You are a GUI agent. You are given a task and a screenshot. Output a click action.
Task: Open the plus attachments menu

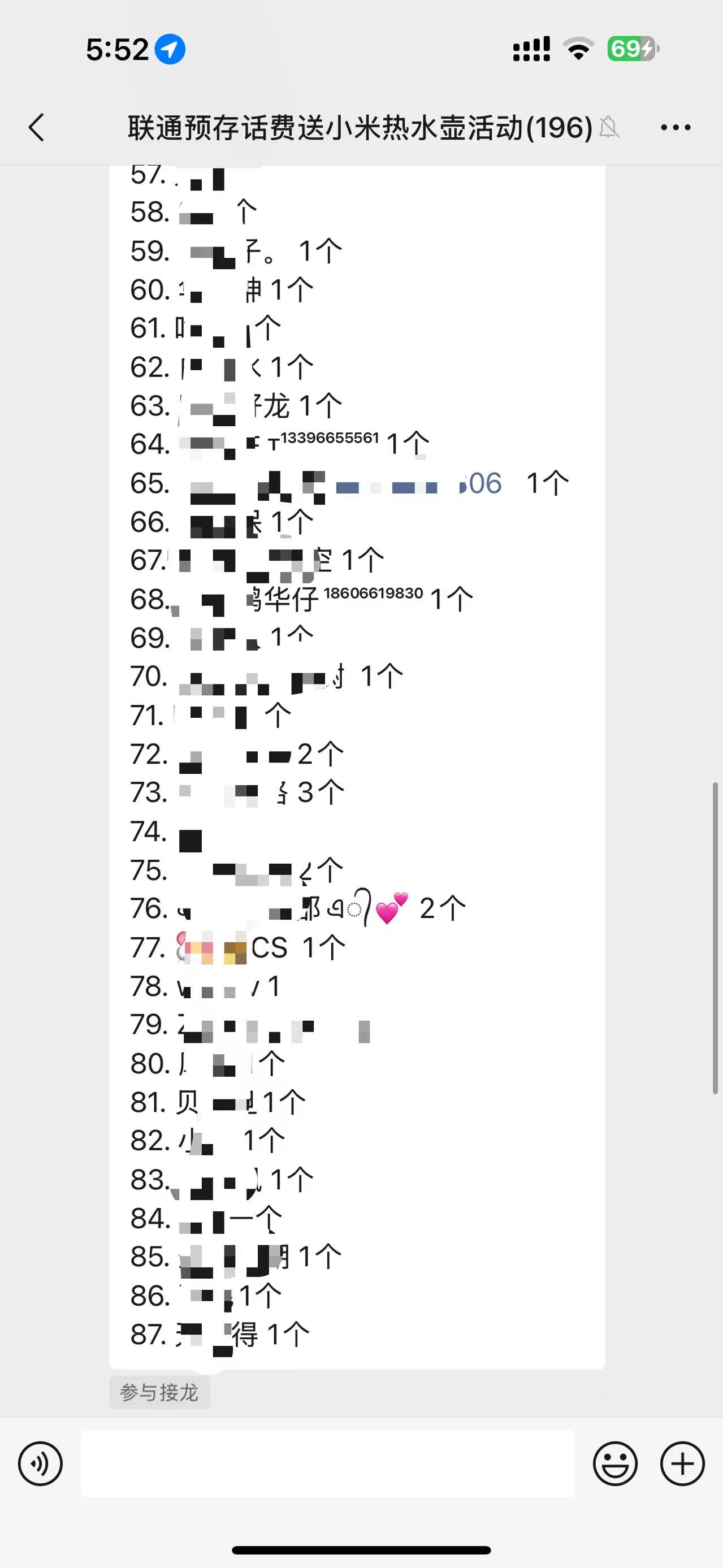682,1463
